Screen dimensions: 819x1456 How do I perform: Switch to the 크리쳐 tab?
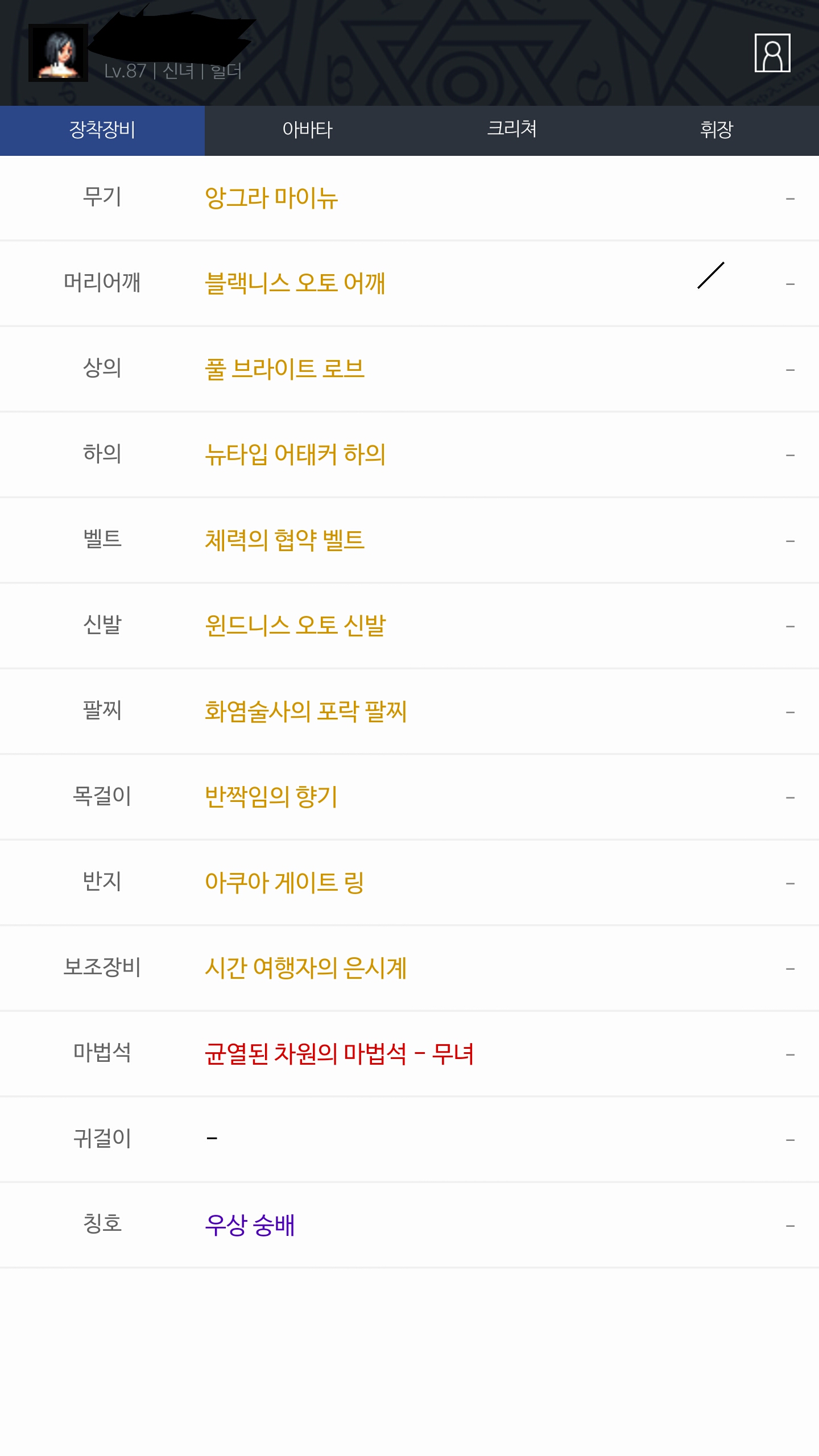pyautogui.click(x=512, y=130)
